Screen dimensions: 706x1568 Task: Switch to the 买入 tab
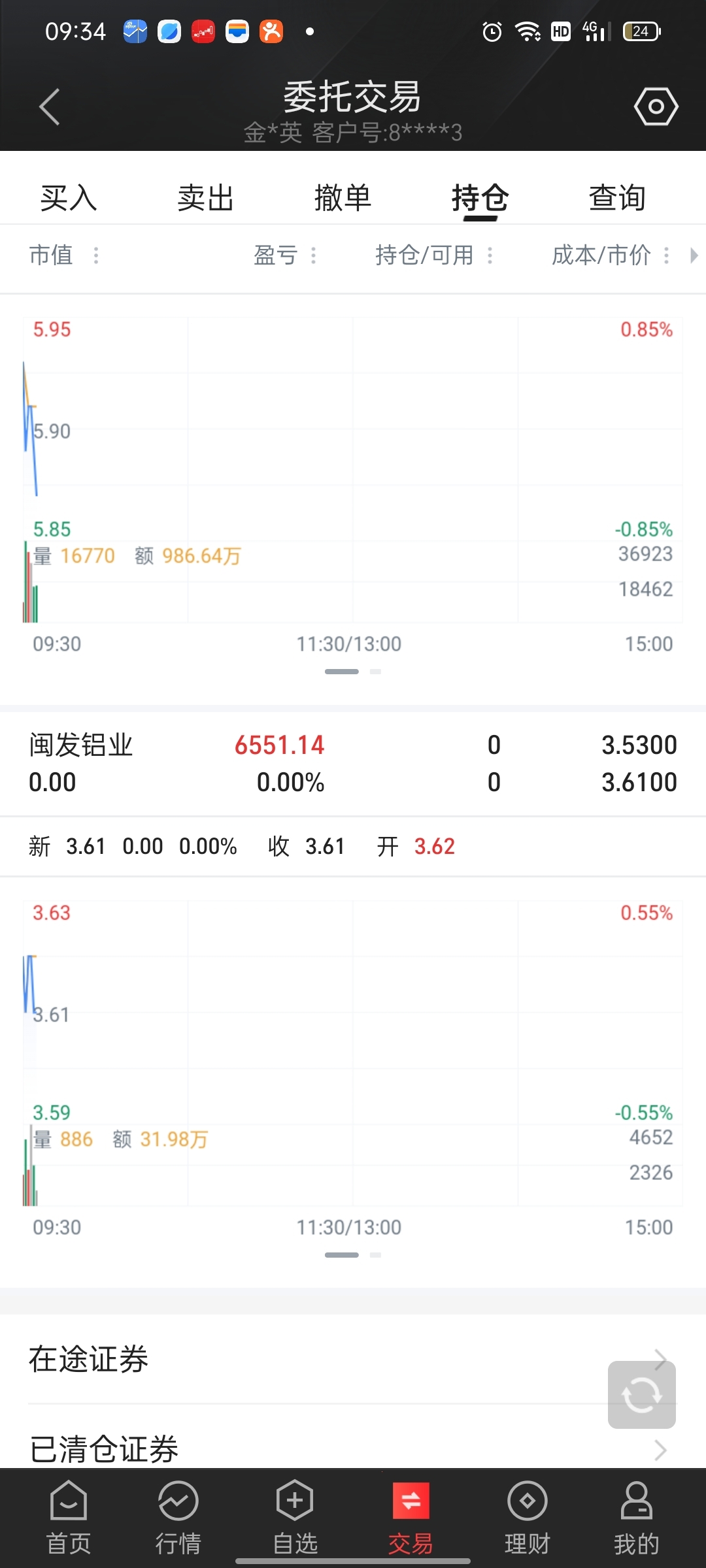(x=69, y=197)
